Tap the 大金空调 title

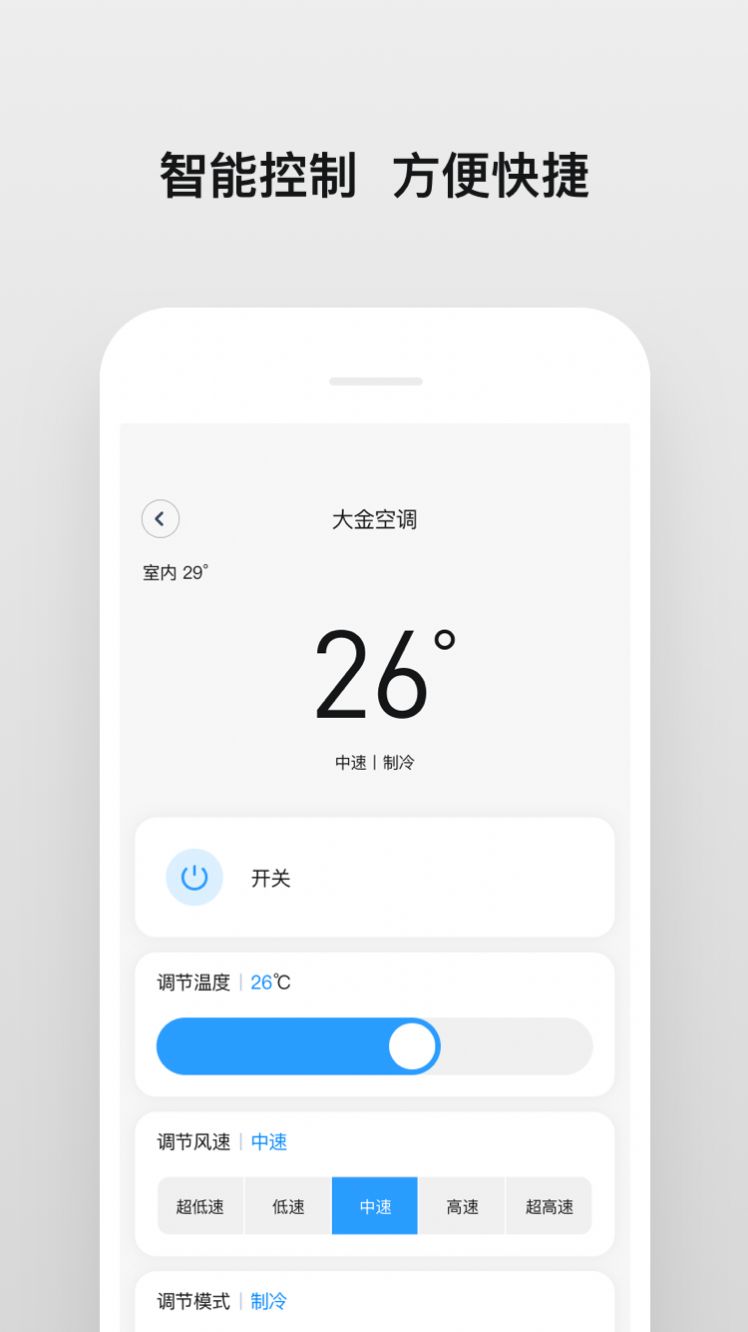375,519
